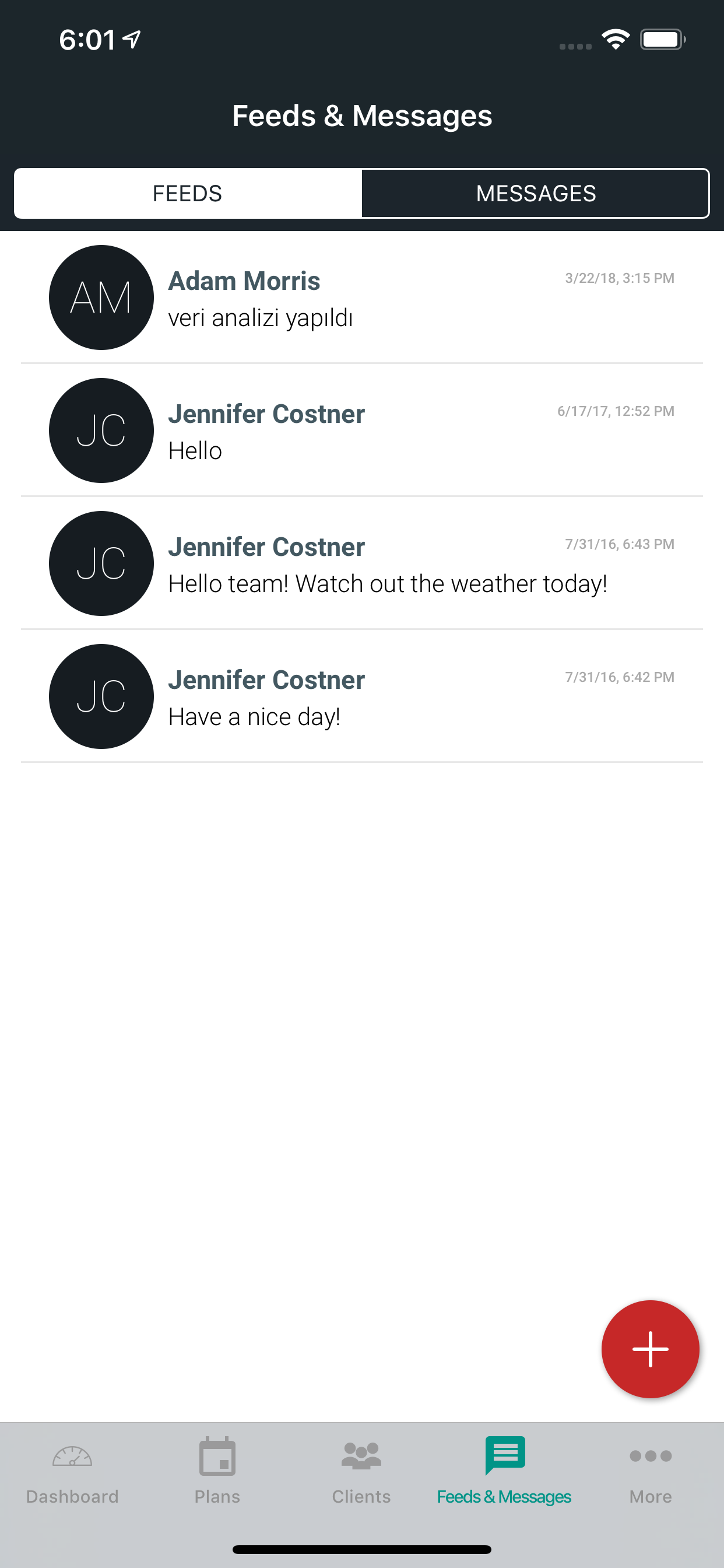Go to the Dashboard tab
The height and width of the screenshot is (1568, 724).
(72, 1471)
